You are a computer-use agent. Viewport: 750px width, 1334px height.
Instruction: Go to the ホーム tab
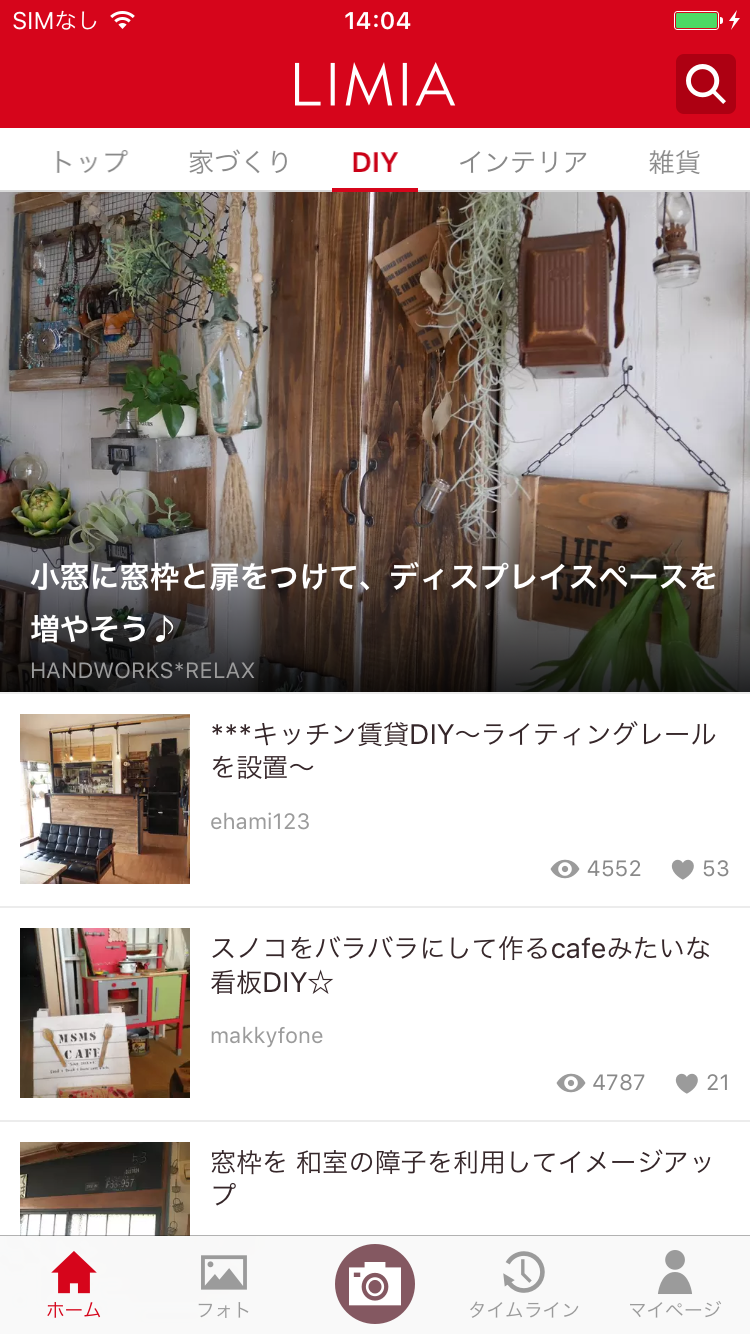74,1285
